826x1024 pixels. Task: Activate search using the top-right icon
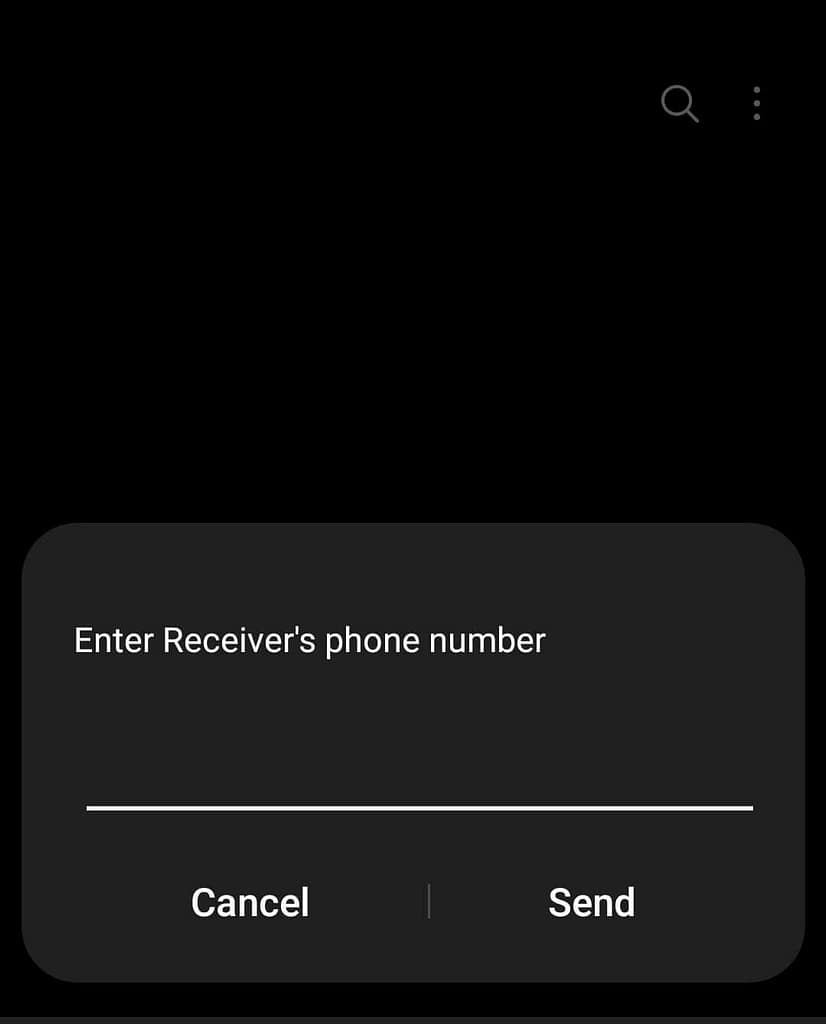click(679, 103)
